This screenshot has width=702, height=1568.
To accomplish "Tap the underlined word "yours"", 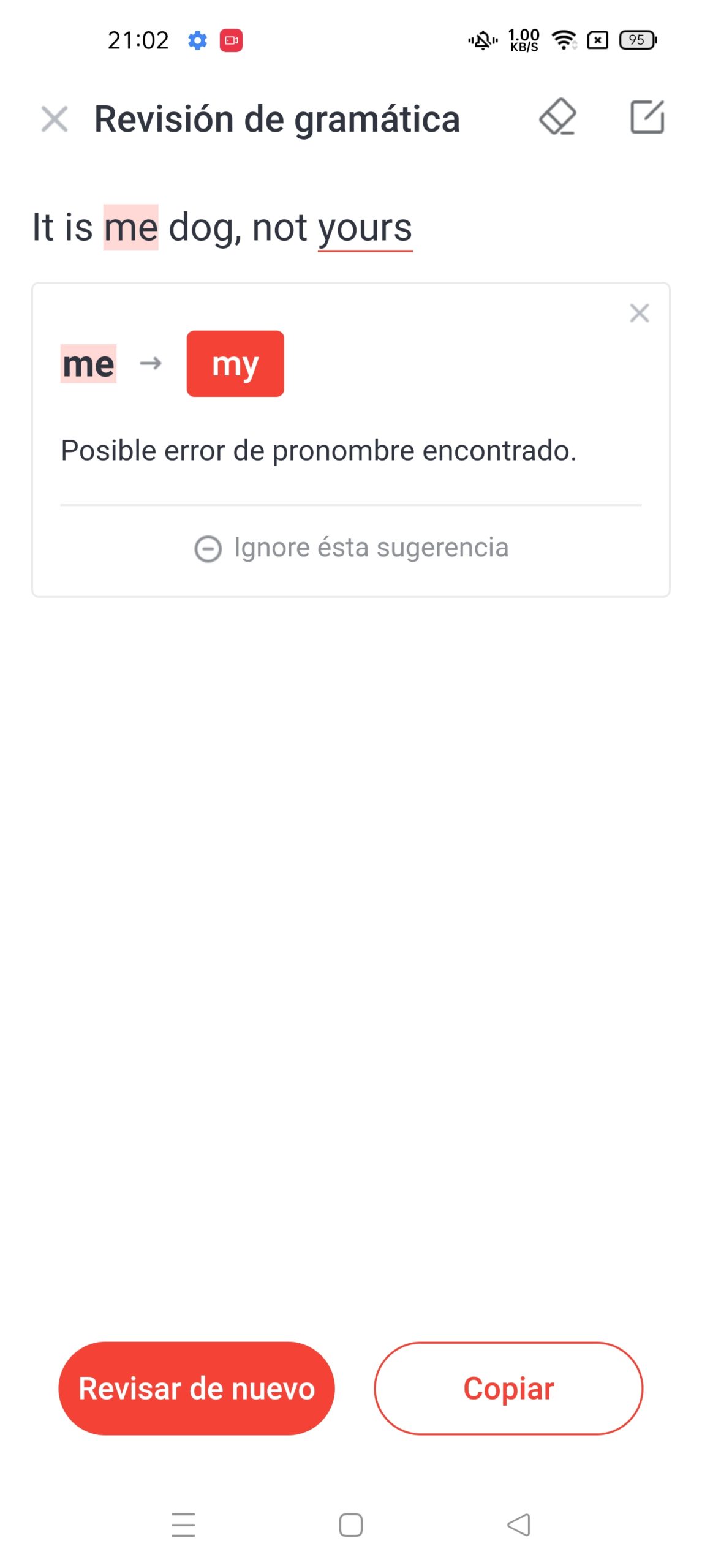I will (365, 229).
